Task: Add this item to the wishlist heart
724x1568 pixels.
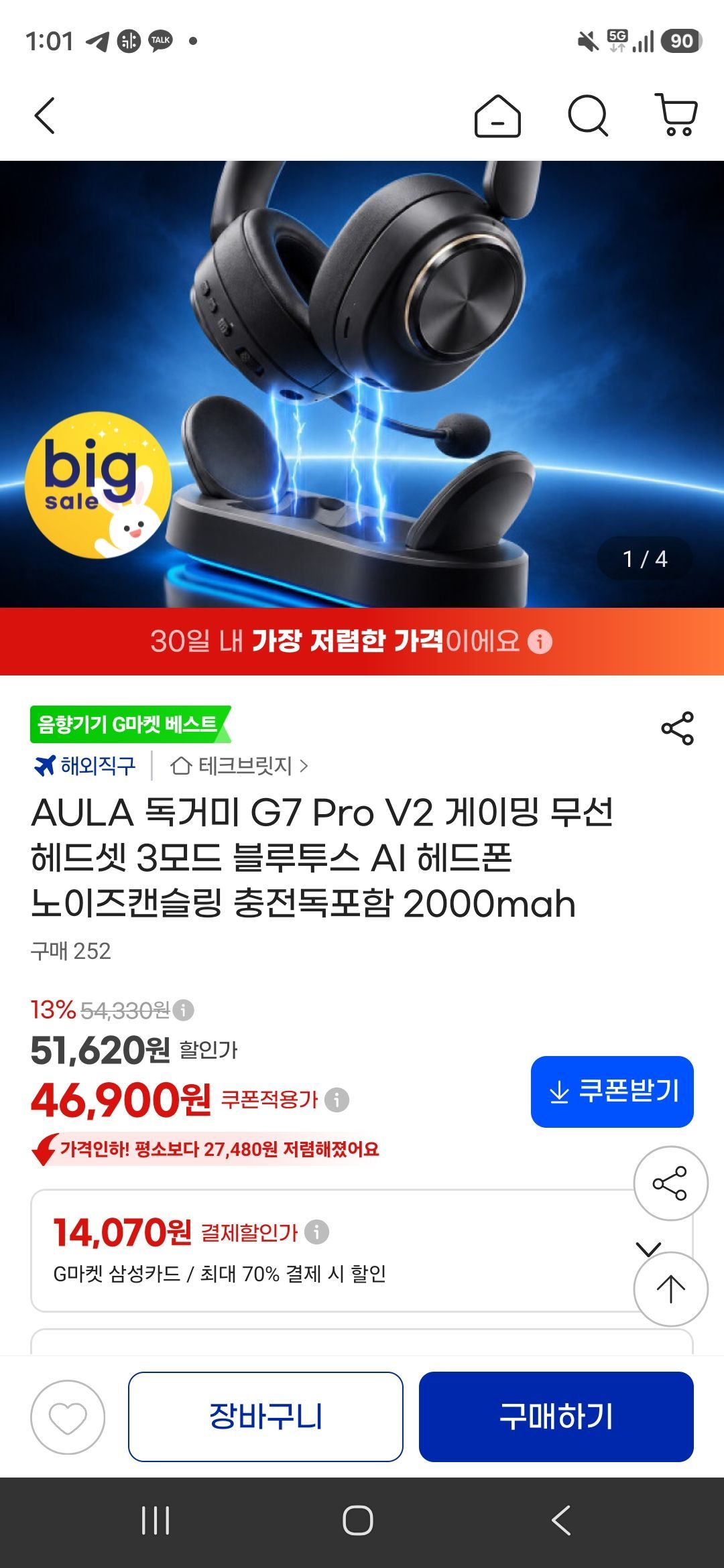Action: pos(68,1417)
